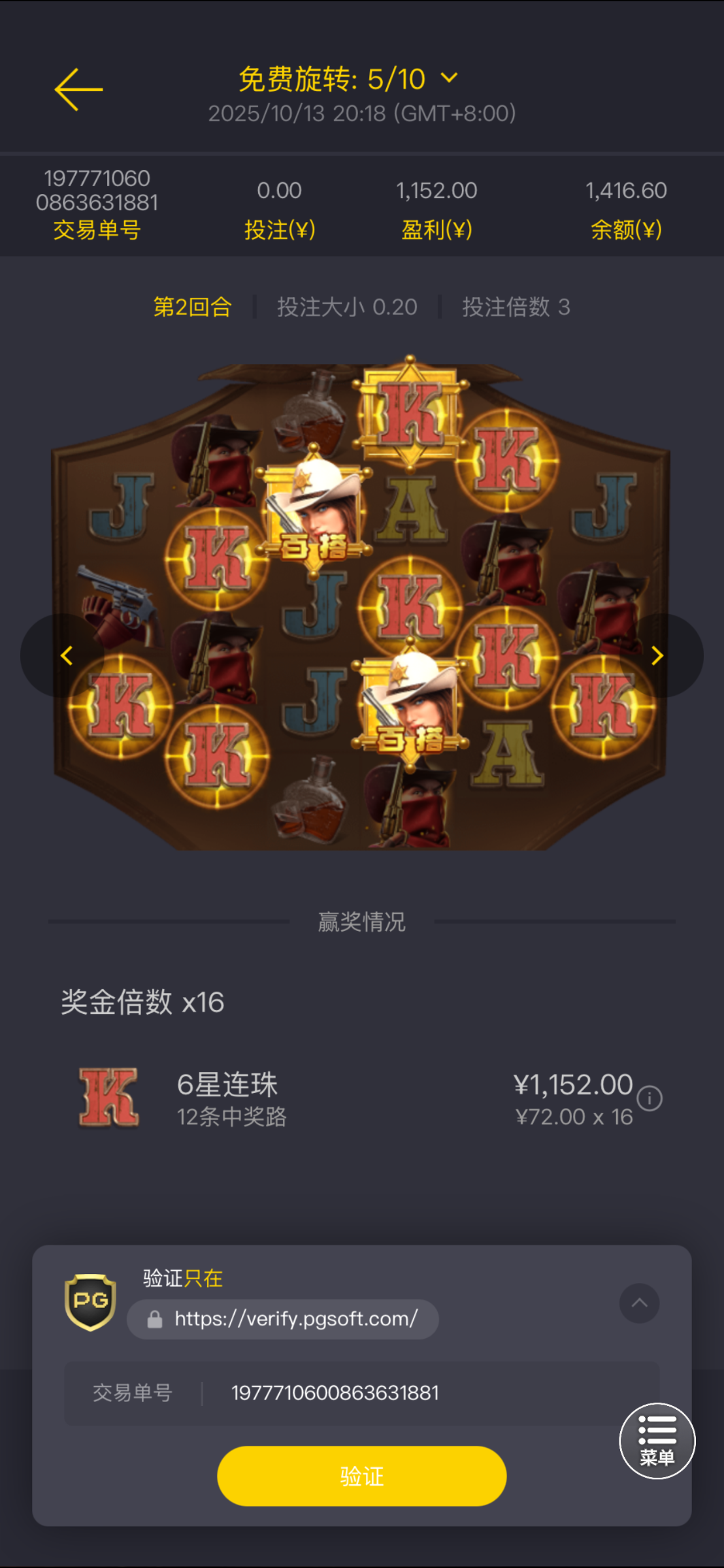Show the previous round with left arrow
Image resolution: width=724 pixels, height=1568 pixels.
(x=66, y=655)
